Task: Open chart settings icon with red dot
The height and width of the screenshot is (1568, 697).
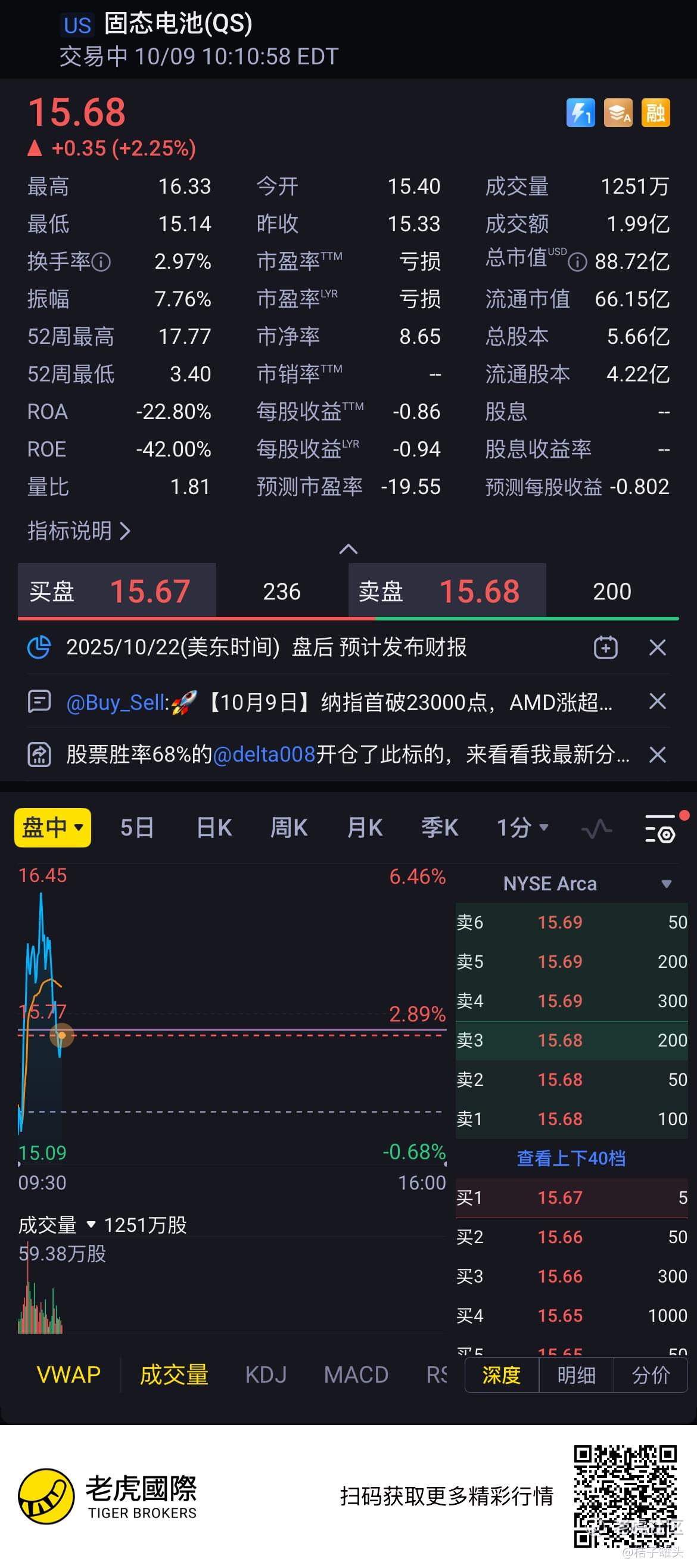Action: tap(661, 829)
